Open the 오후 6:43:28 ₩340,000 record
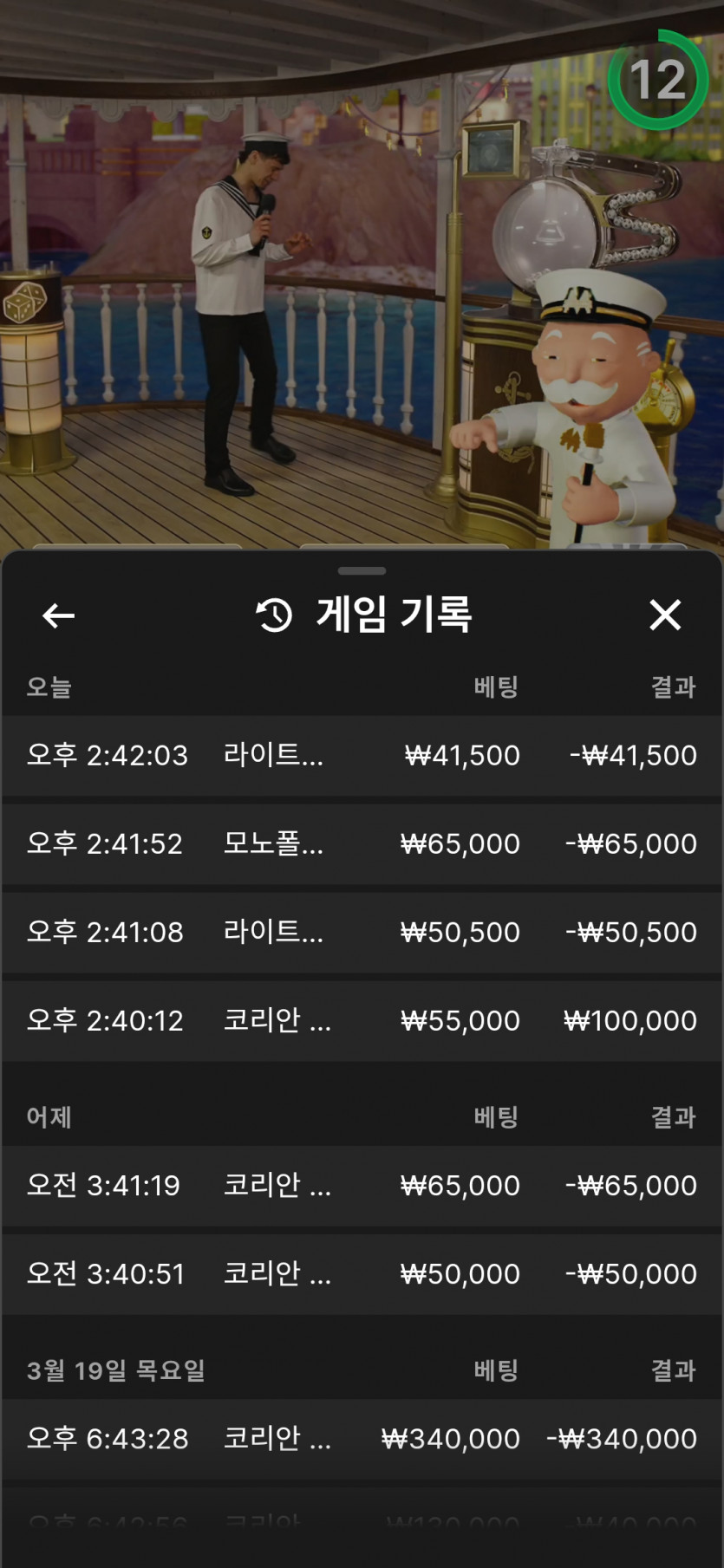This screenshot has width=724, height=1568. pyautogui.click(x=362, y=1438)
